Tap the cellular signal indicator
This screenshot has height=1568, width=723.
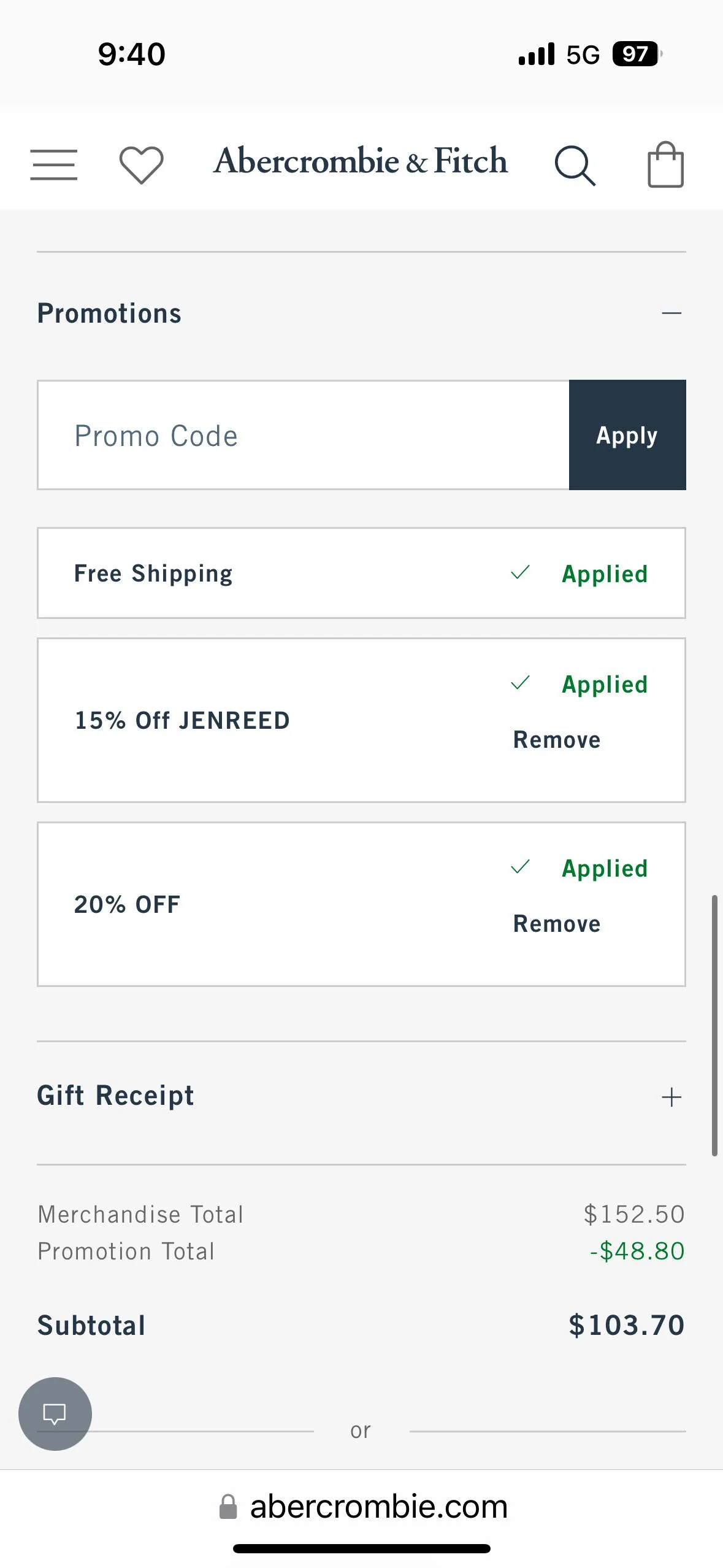pyautogui.click(x=535, y=54)
